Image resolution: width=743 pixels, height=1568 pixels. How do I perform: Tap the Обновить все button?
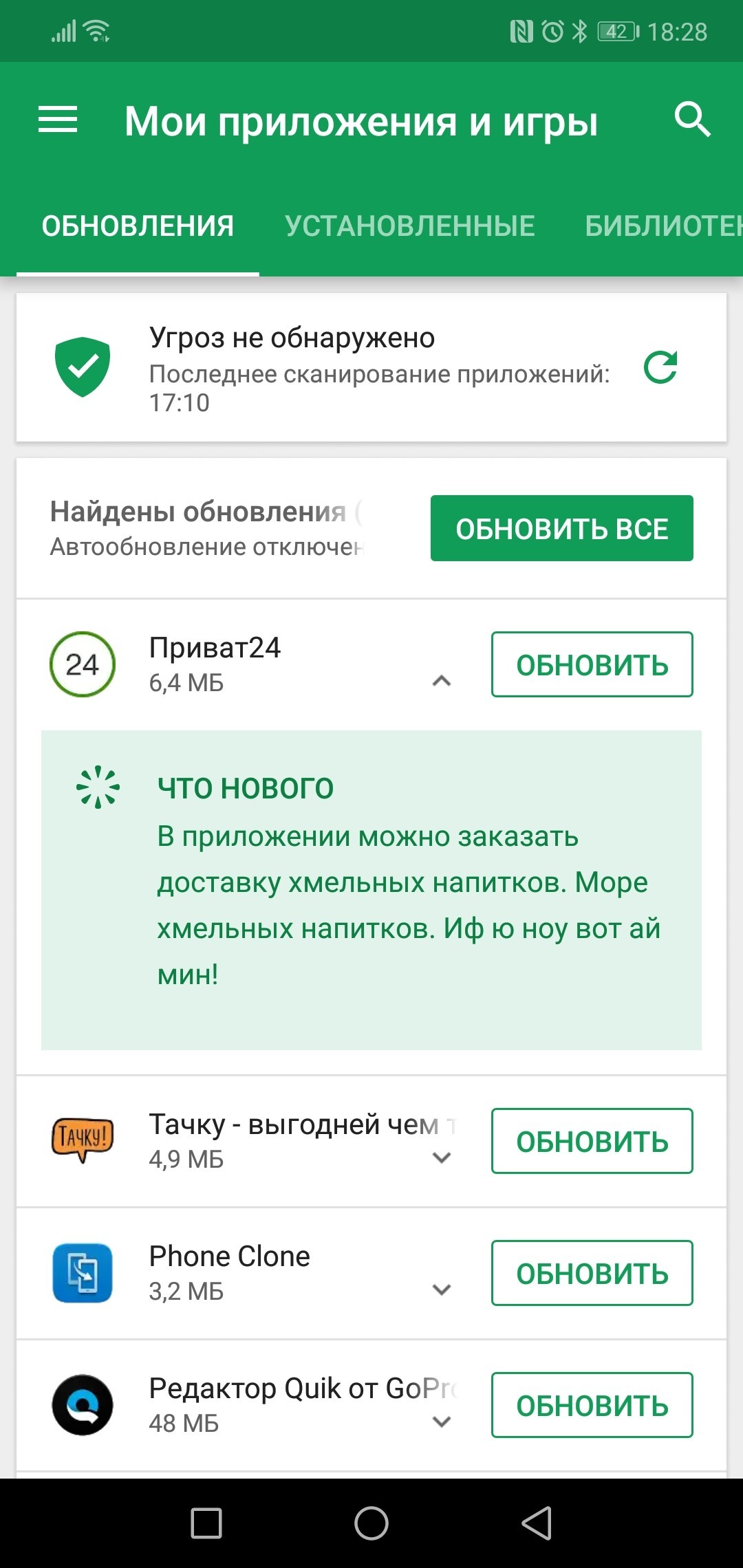[561, 528]
